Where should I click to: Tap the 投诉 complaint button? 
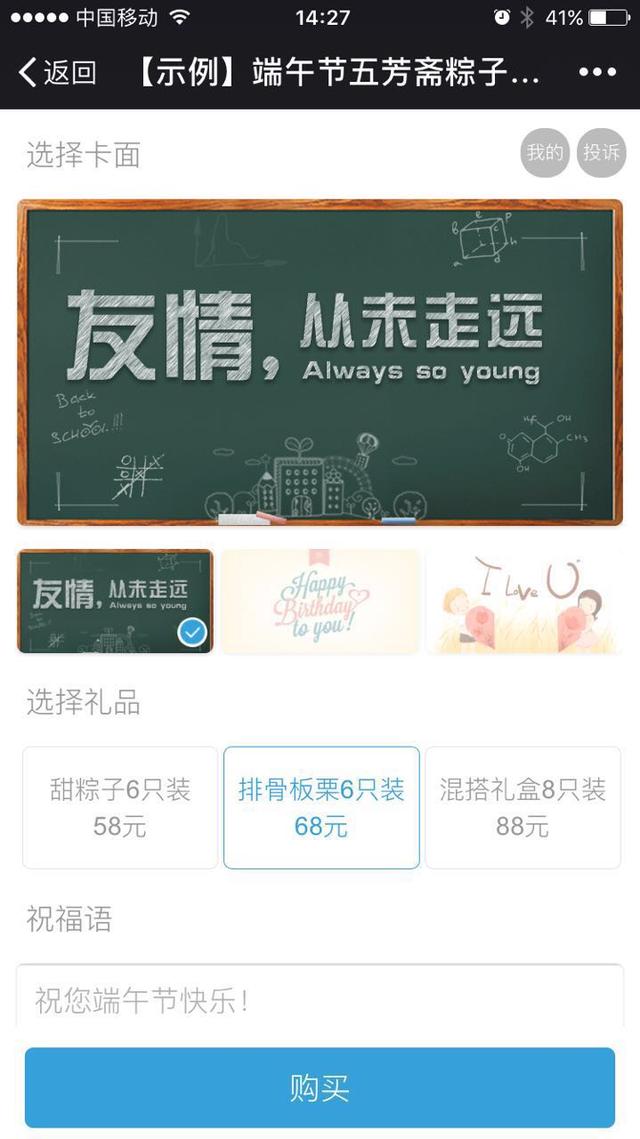[601, 153]
